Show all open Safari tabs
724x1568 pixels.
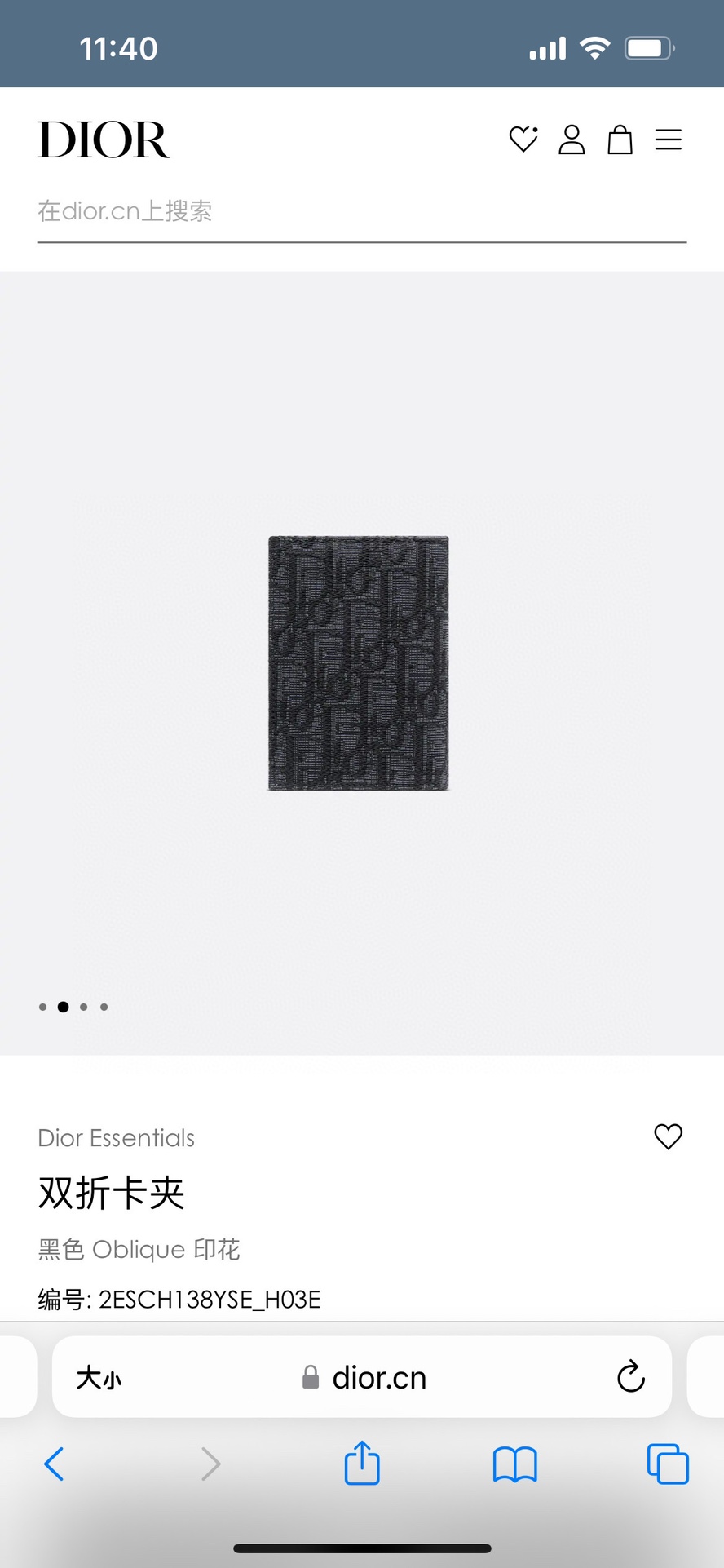pos(667,1464)
